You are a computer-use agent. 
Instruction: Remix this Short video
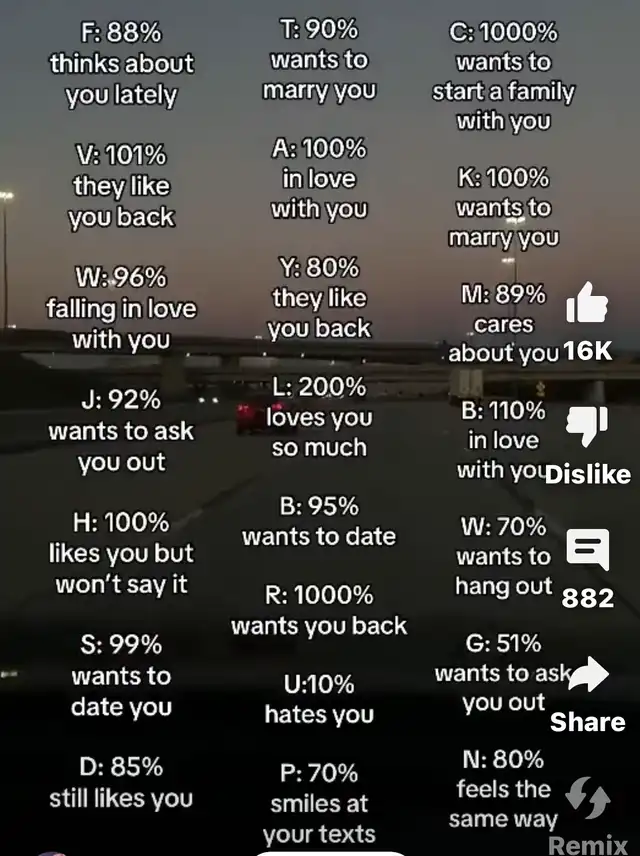(x=589, y=799)
